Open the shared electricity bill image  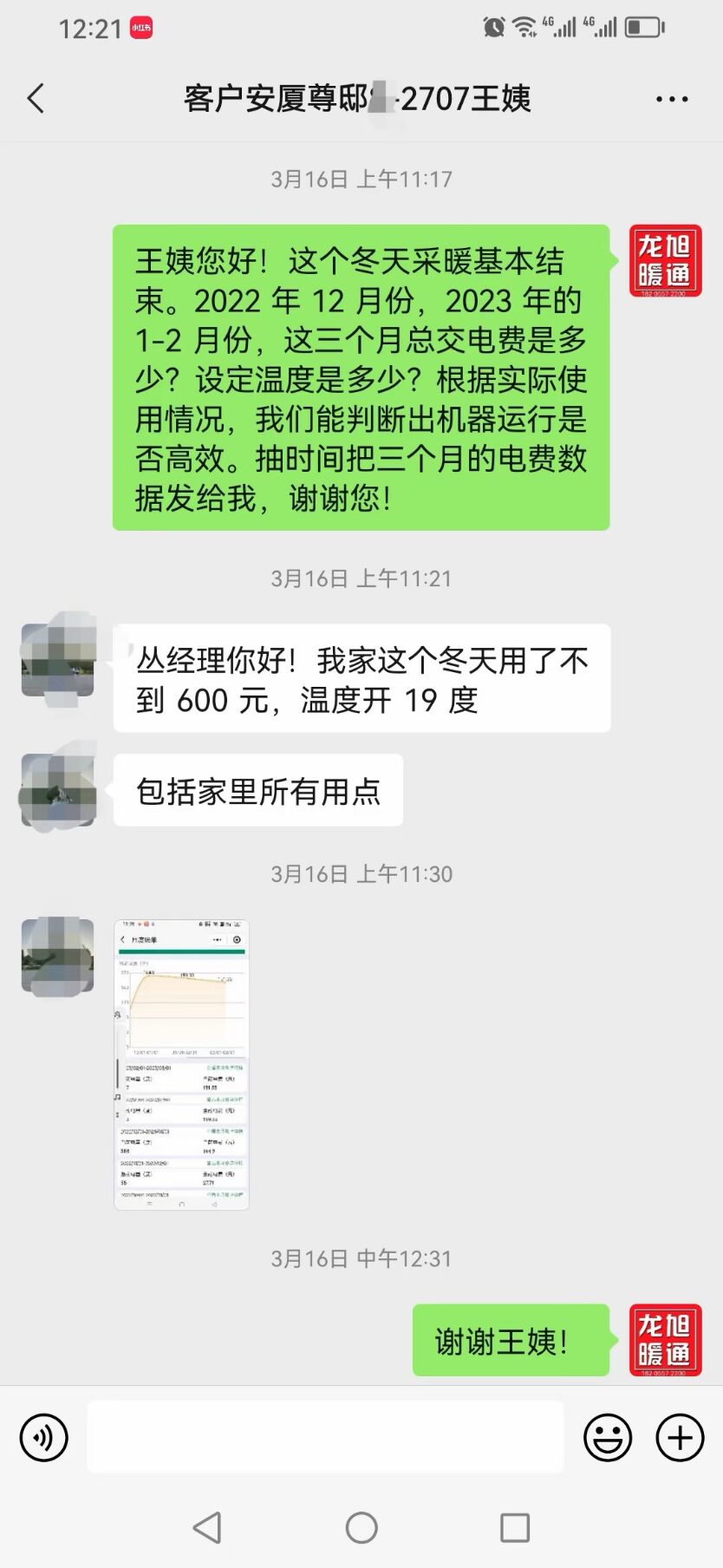click(181, 1064)
